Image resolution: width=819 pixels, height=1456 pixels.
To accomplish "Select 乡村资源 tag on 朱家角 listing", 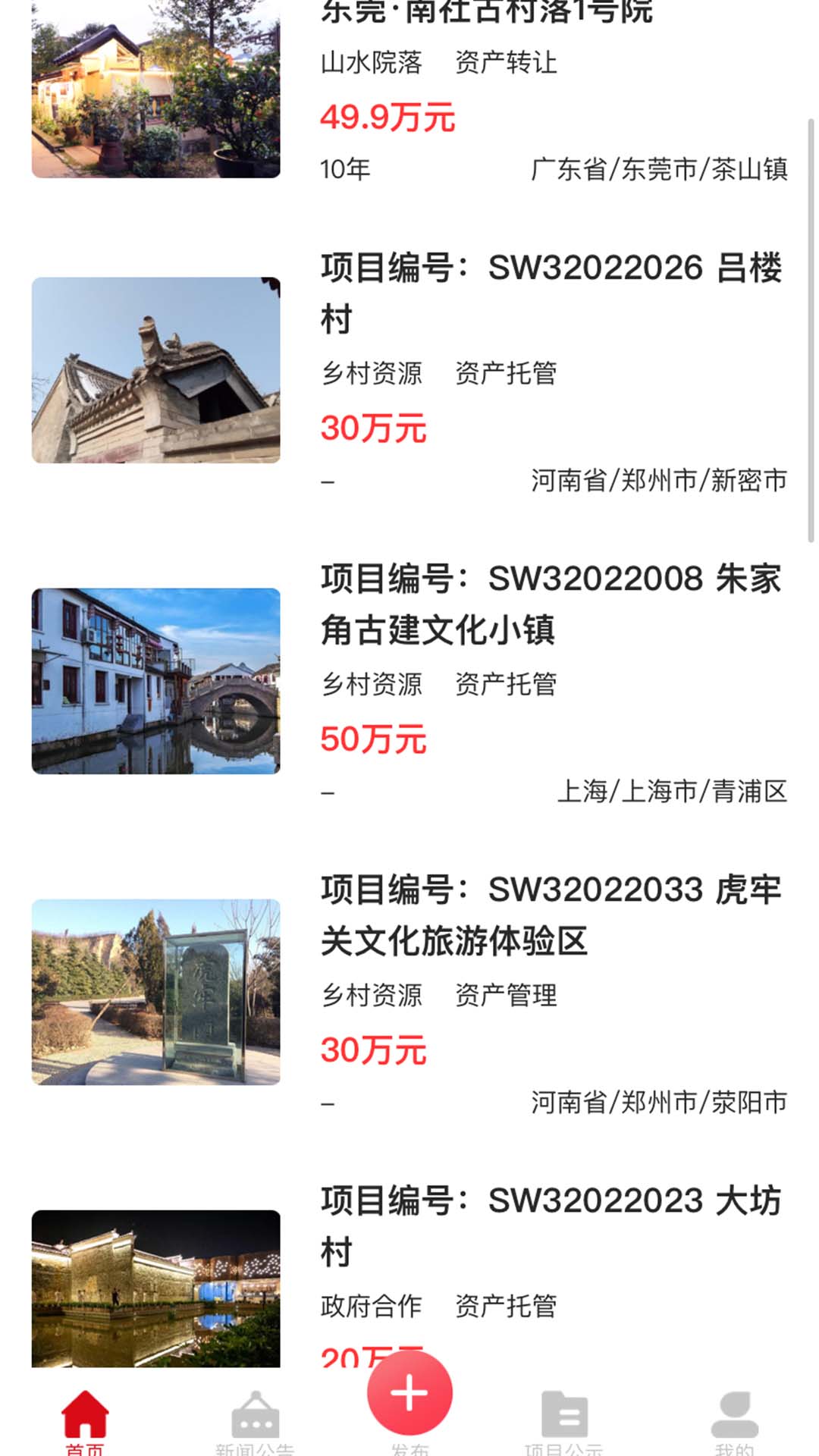I will tap(373, 682).
